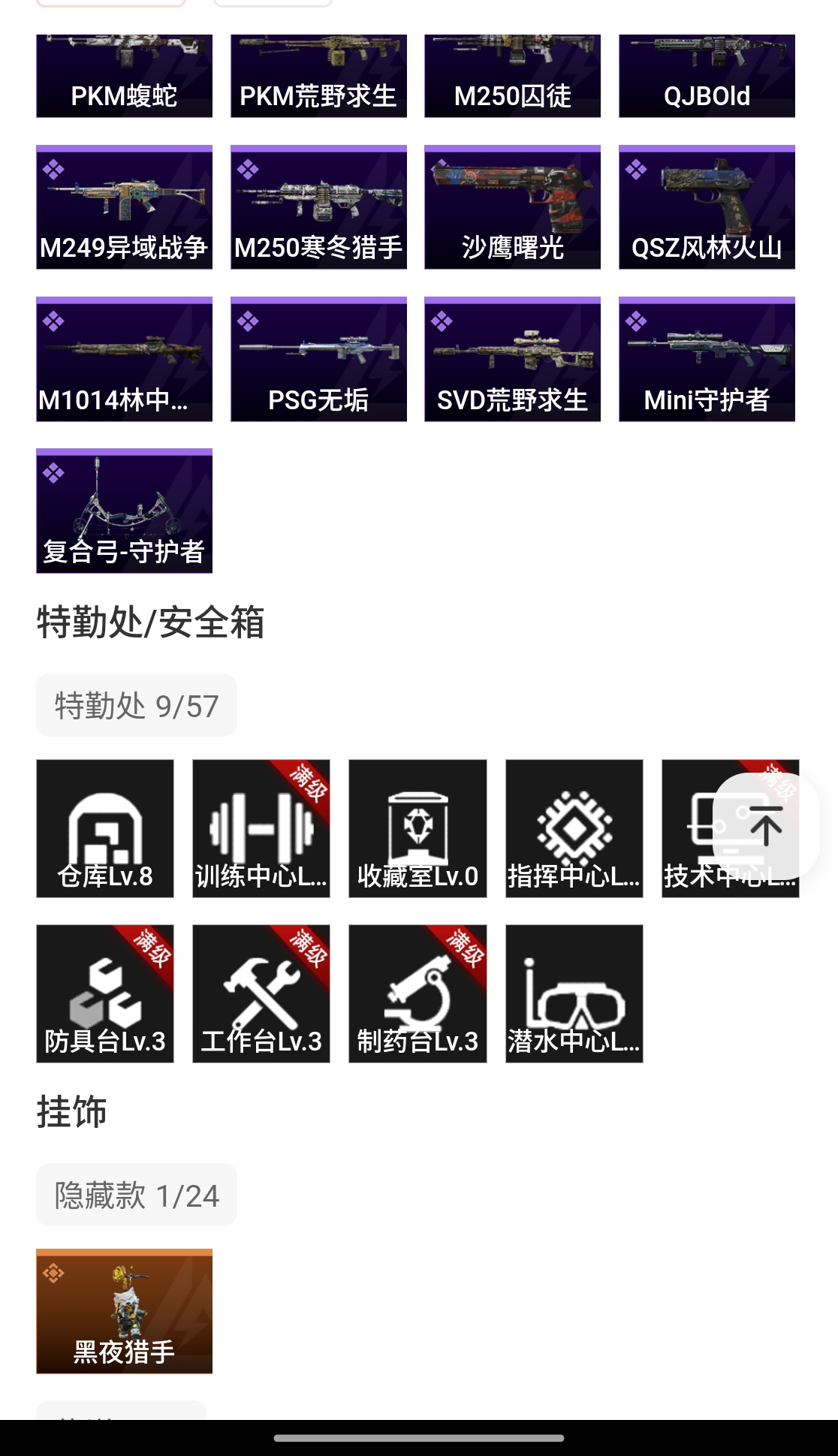This screenshot has height=1456, width=838.
Task: View the PKM荒野求生 skin
Action: pos(318,76)
